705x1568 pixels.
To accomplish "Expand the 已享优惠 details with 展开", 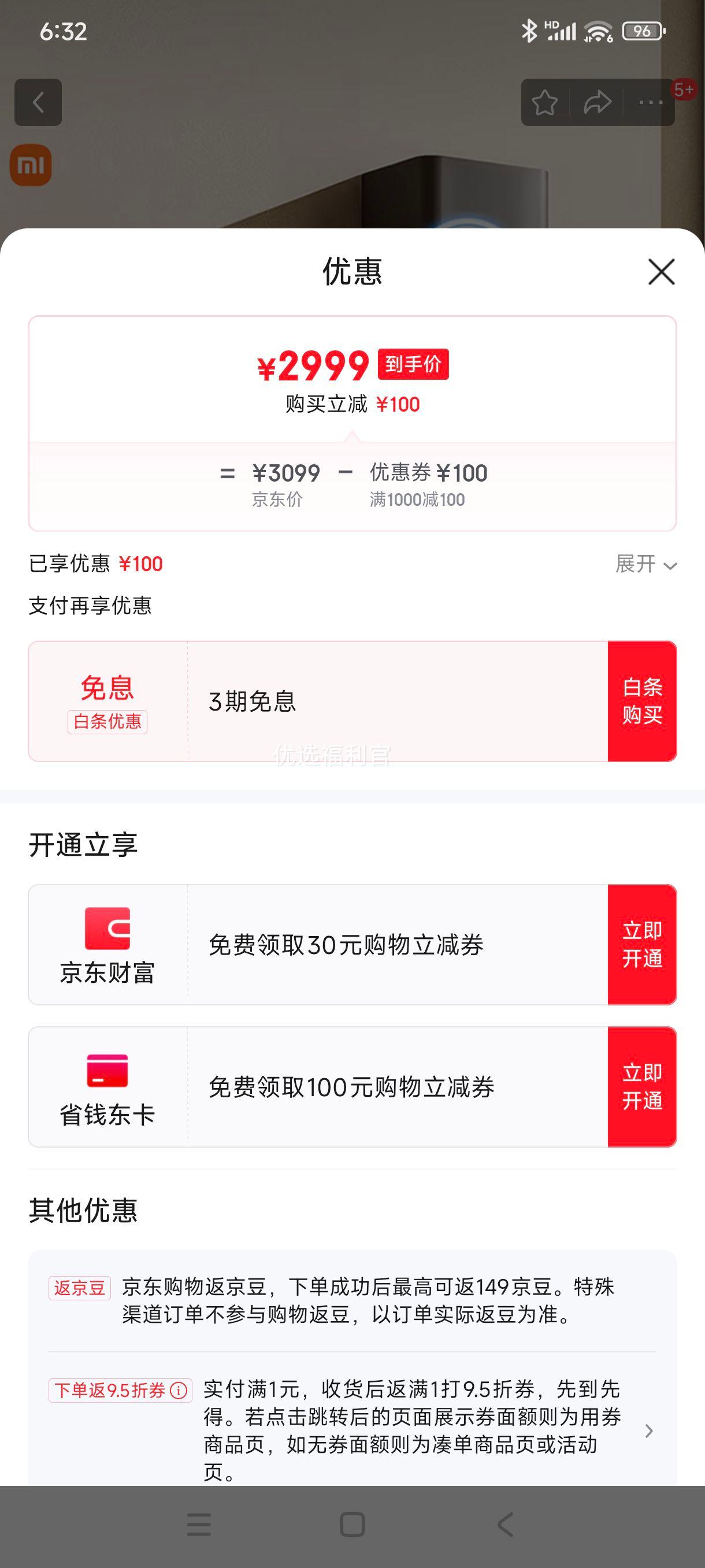I will click(x=645, y=564).
